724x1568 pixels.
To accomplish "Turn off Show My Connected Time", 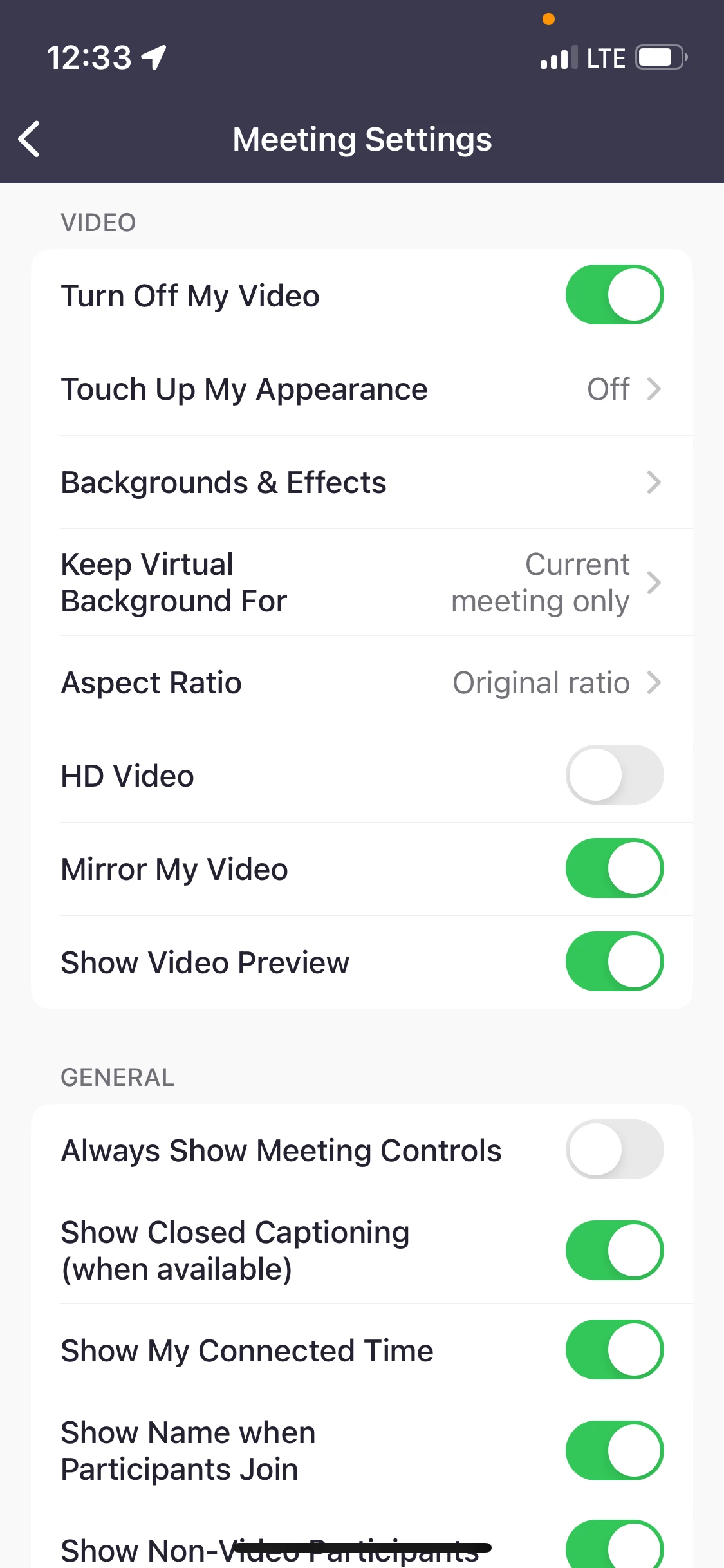I will [x=614, y=1350].
